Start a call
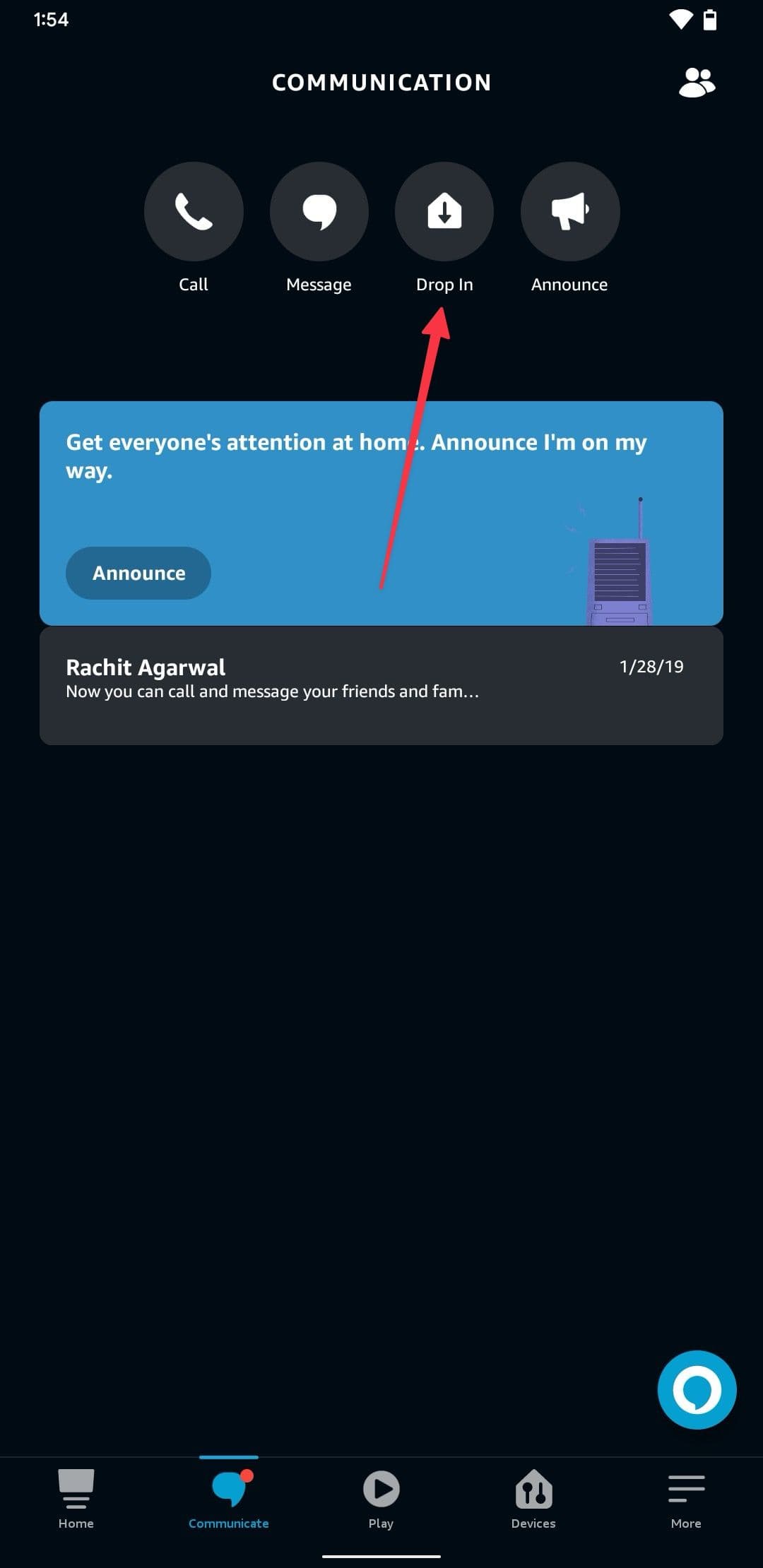Viewport: 763px width, 1568px height. point(194,211)
